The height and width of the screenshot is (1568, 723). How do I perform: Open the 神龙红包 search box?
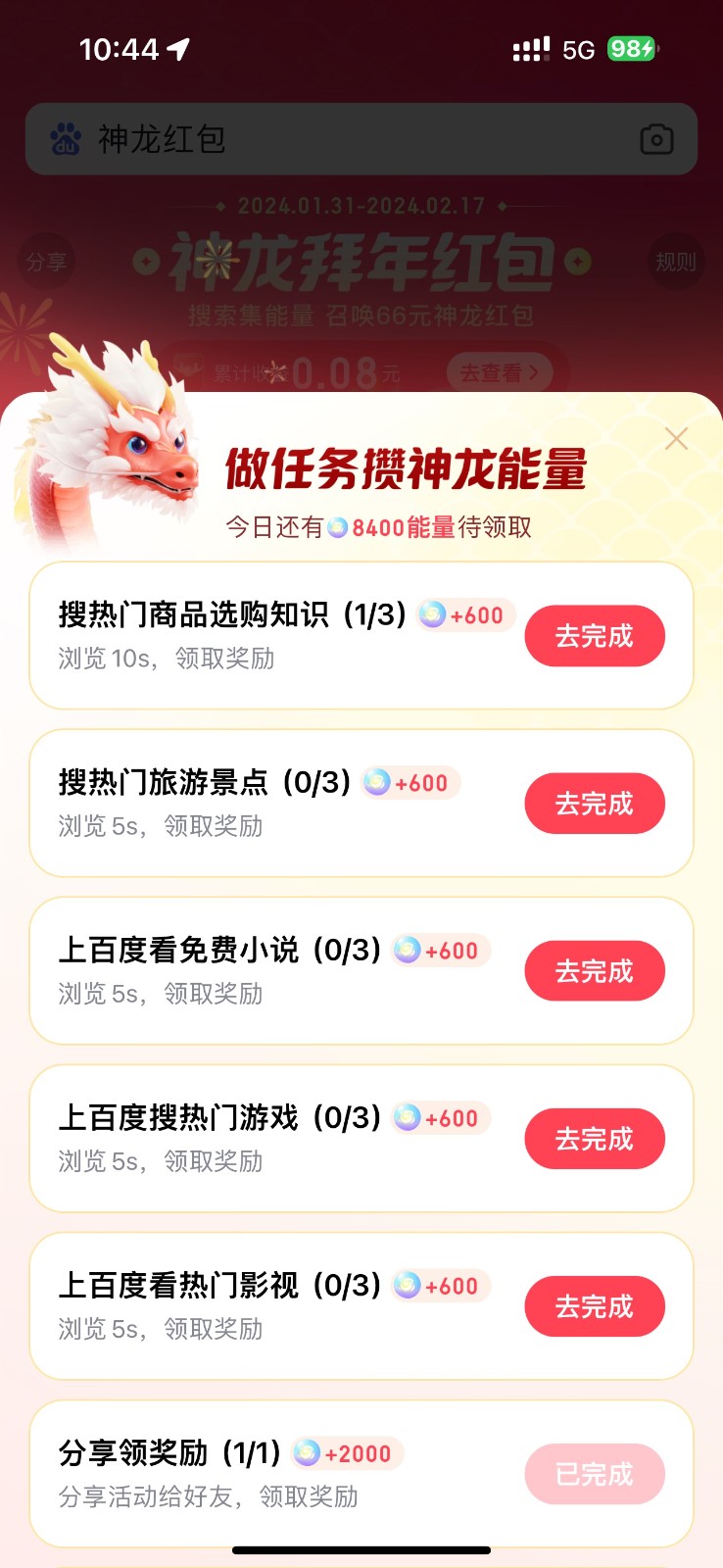point(333,139)
